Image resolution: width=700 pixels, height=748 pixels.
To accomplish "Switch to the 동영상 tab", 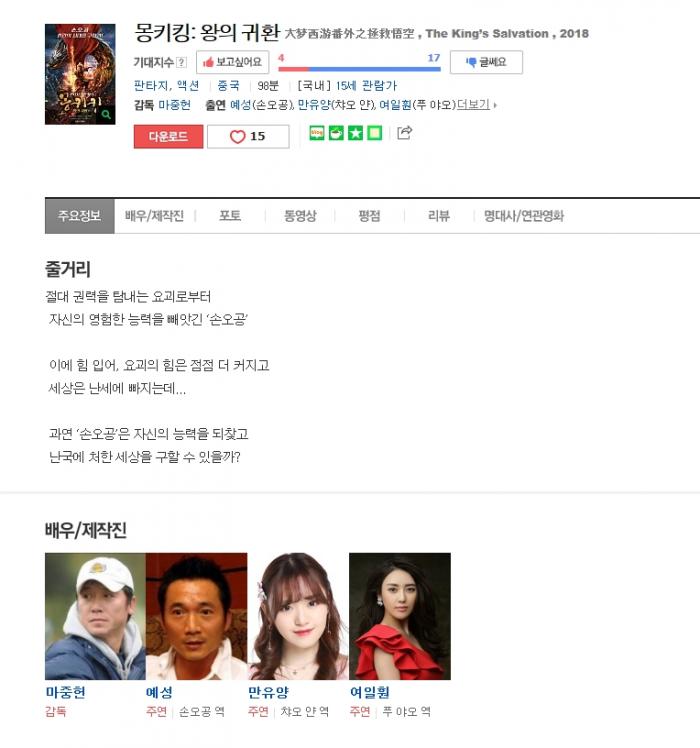I will click(300, 216).
